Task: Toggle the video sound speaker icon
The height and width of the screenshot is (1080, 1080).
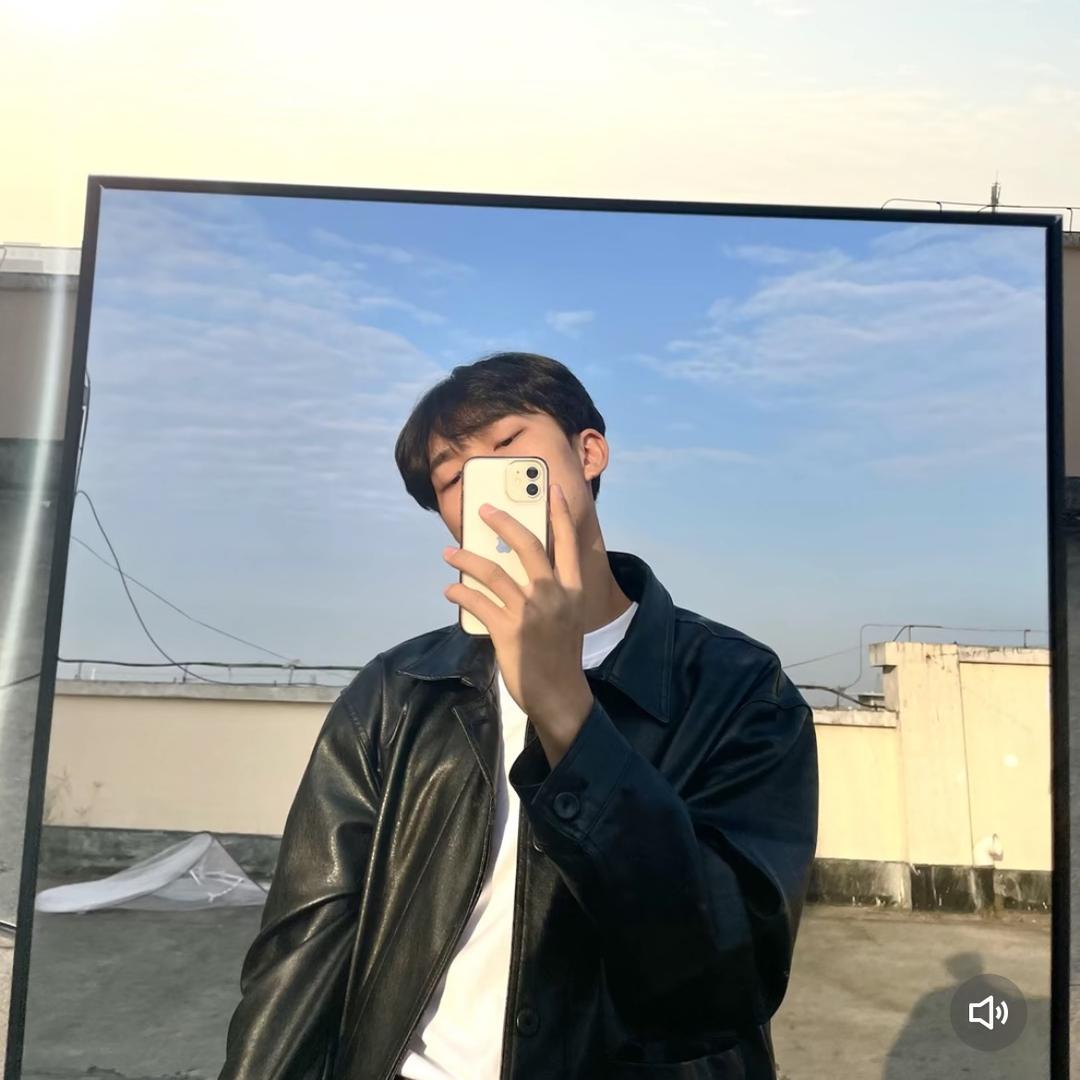Action: point(988,1012)
